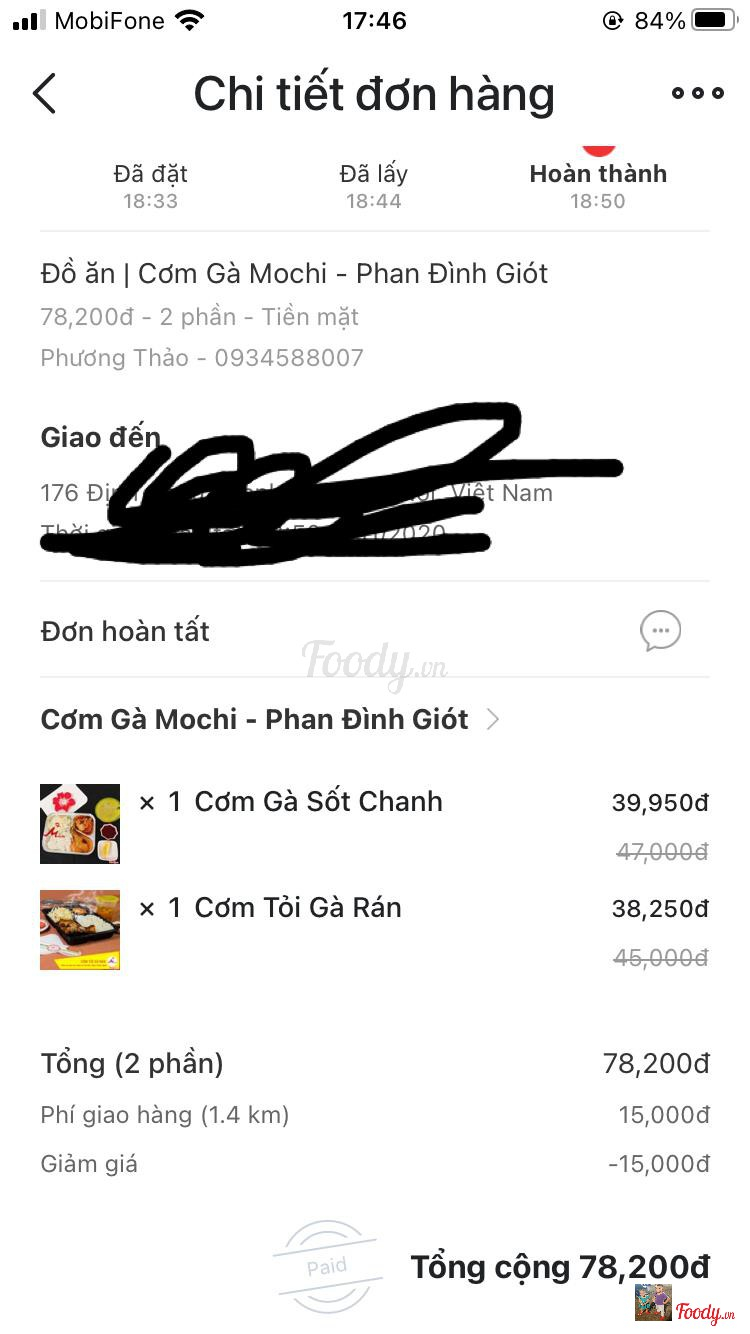View the Cơm Gà Sốt Chanh item
The height and width of the screenshot is (1334, 750).
point(318,802)
